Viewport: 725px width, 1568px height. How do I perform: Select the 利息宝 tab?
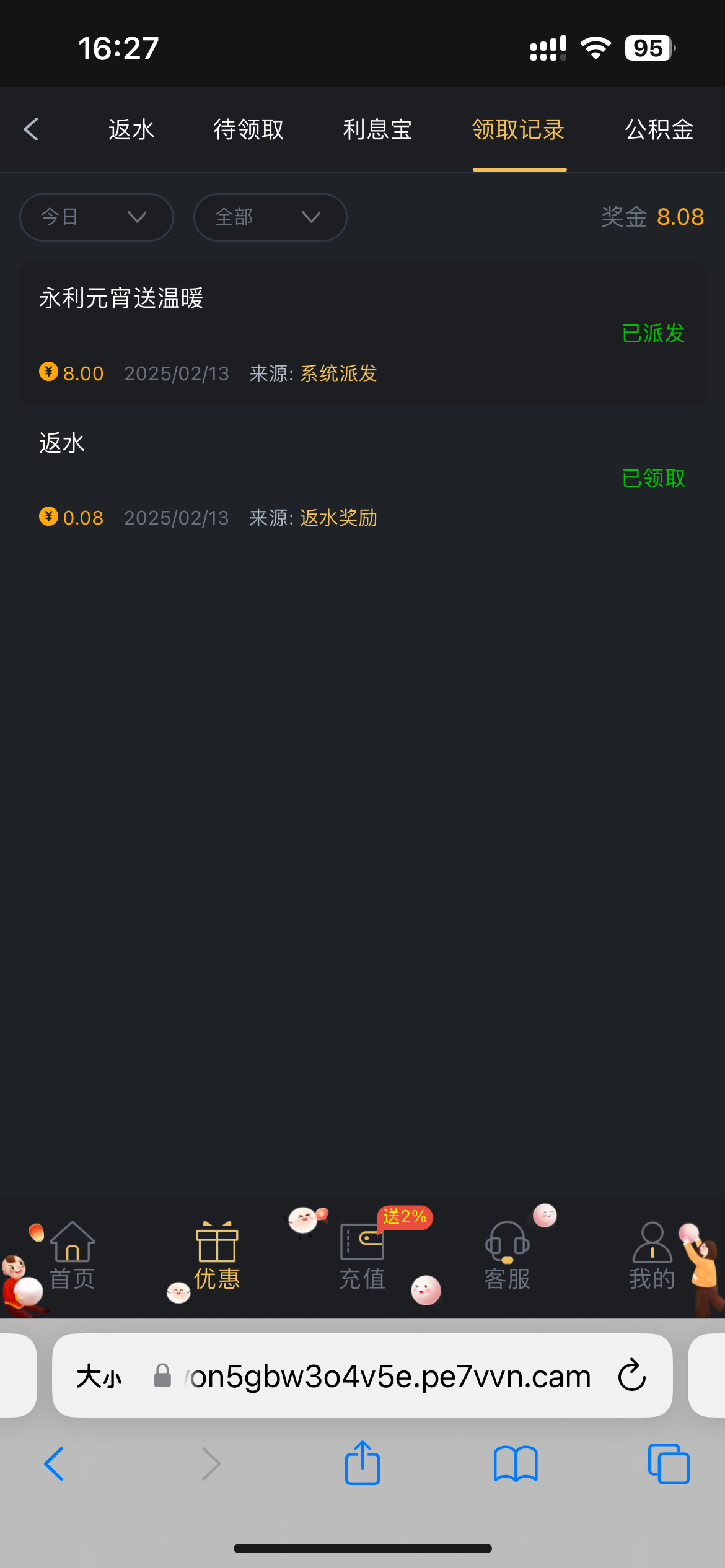click(377, 129)
